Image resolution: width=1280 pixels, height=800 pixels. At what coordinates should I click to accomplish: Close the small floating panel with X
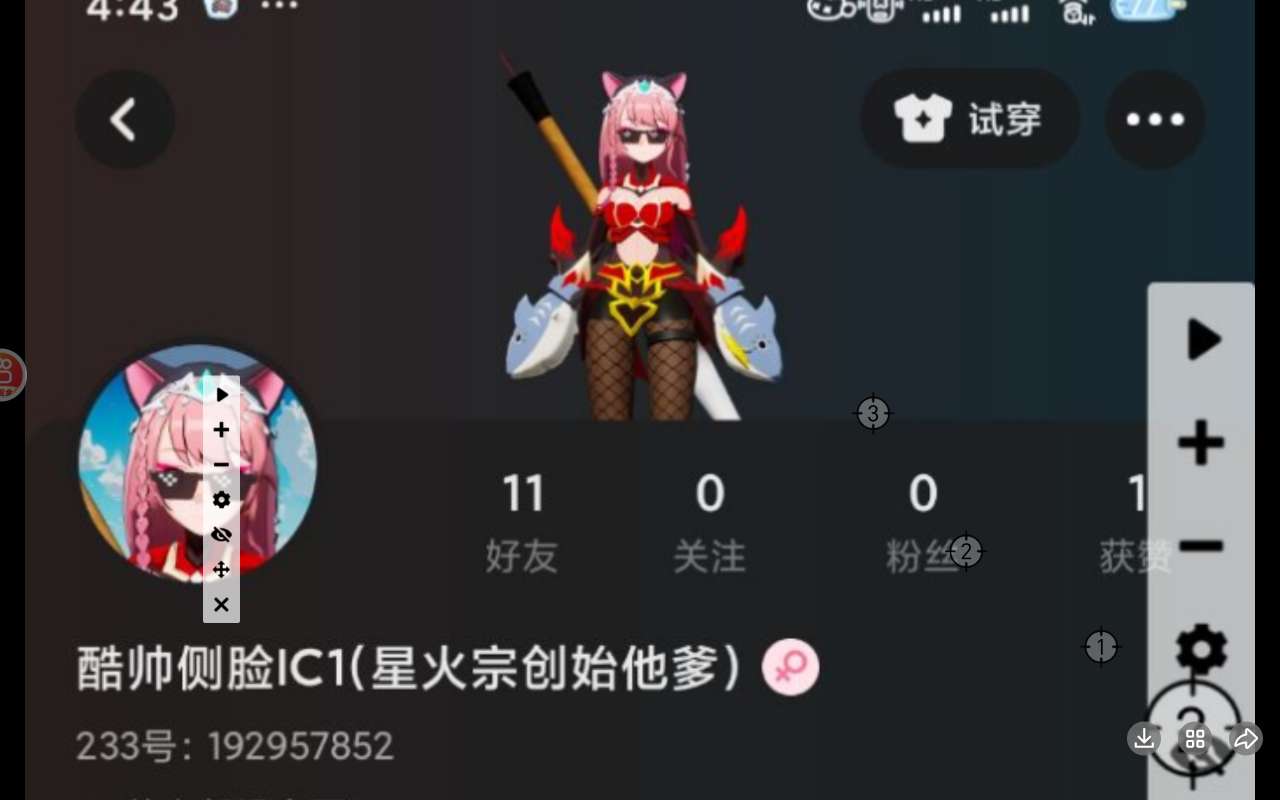click(221, 605)
